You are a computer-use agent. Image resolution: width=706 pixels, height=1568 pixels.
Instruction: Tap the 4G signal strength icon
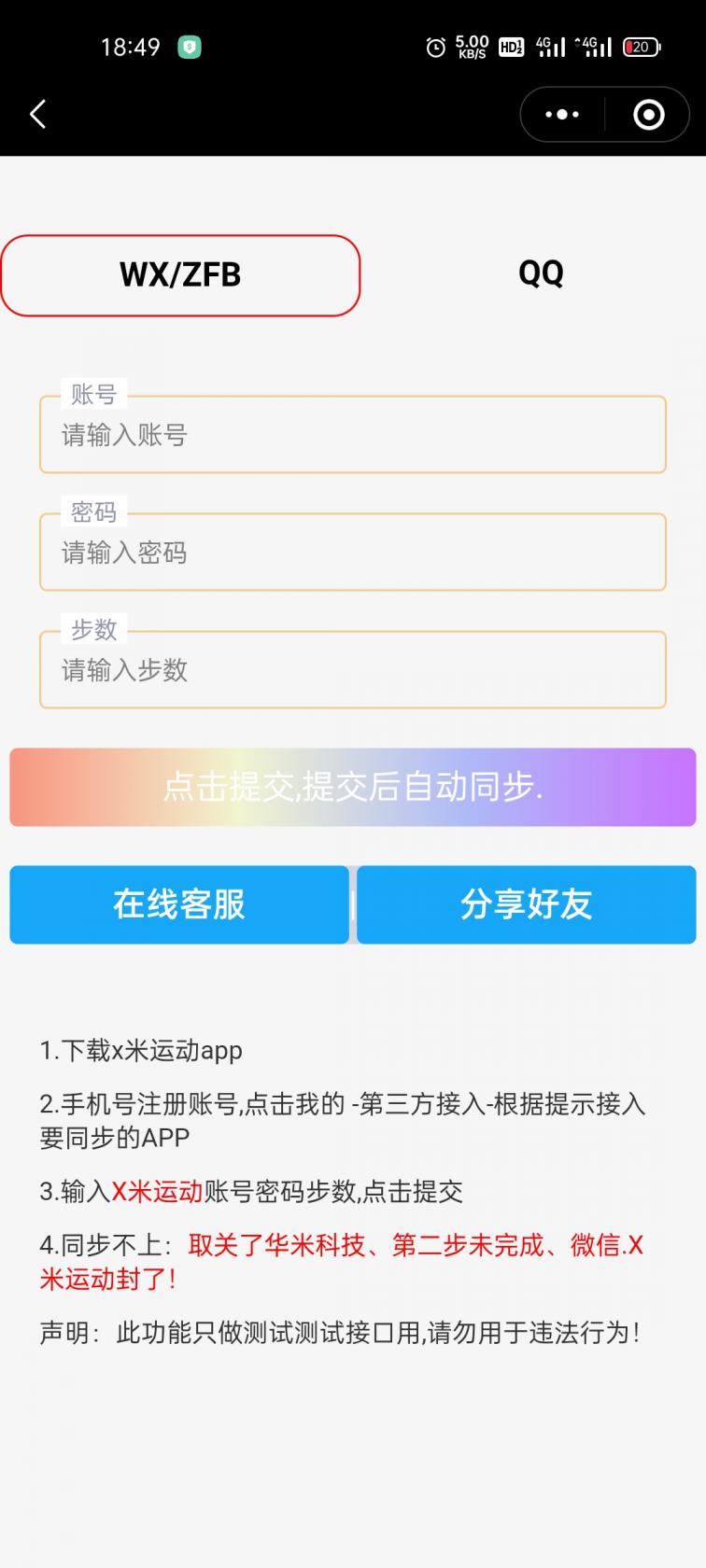click(x=551, y=46)
